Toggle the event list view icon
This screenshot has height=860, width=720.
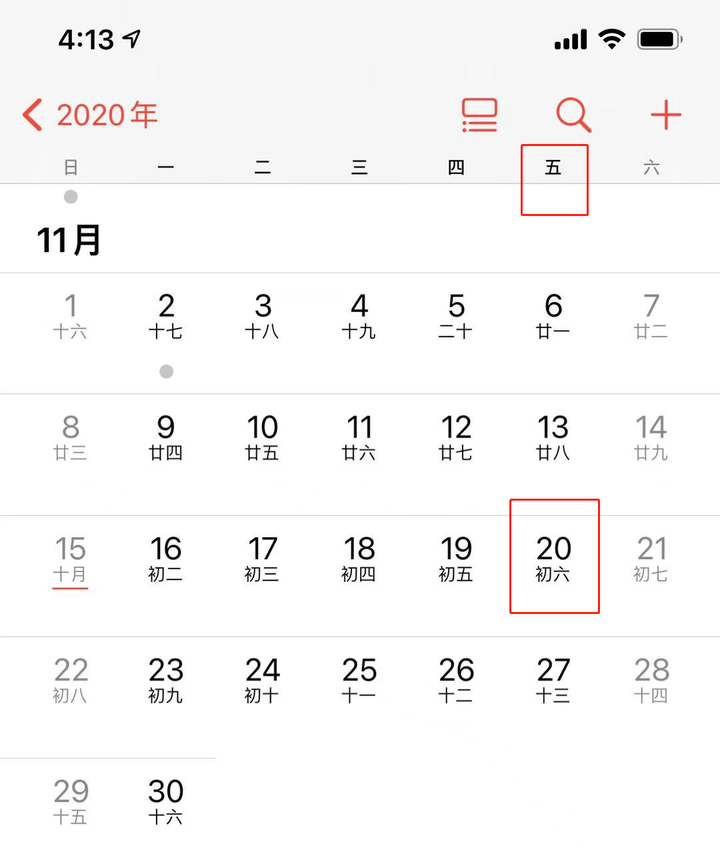[479, 115]
